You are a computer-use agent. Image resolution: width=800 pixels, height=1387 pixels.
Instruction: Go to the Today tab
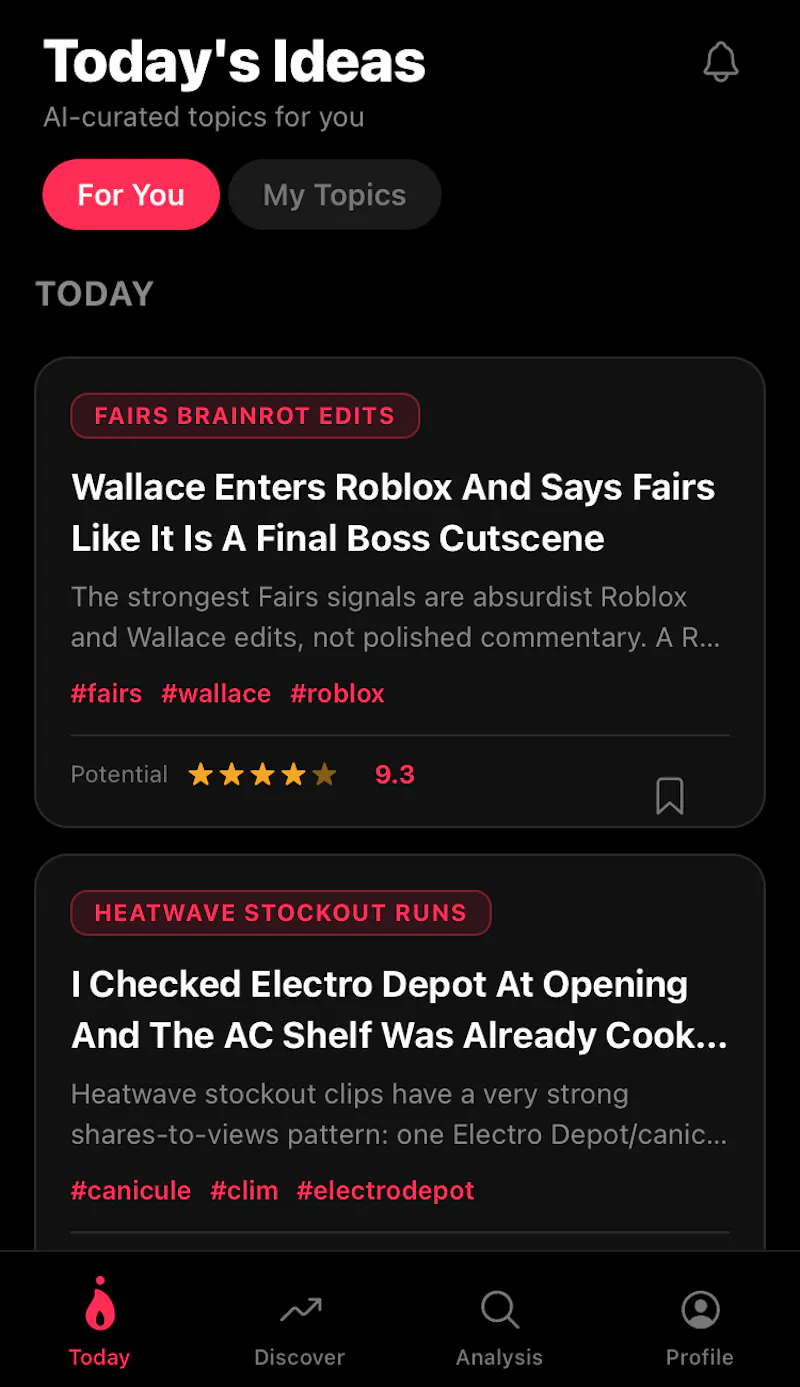(99, 1322)
